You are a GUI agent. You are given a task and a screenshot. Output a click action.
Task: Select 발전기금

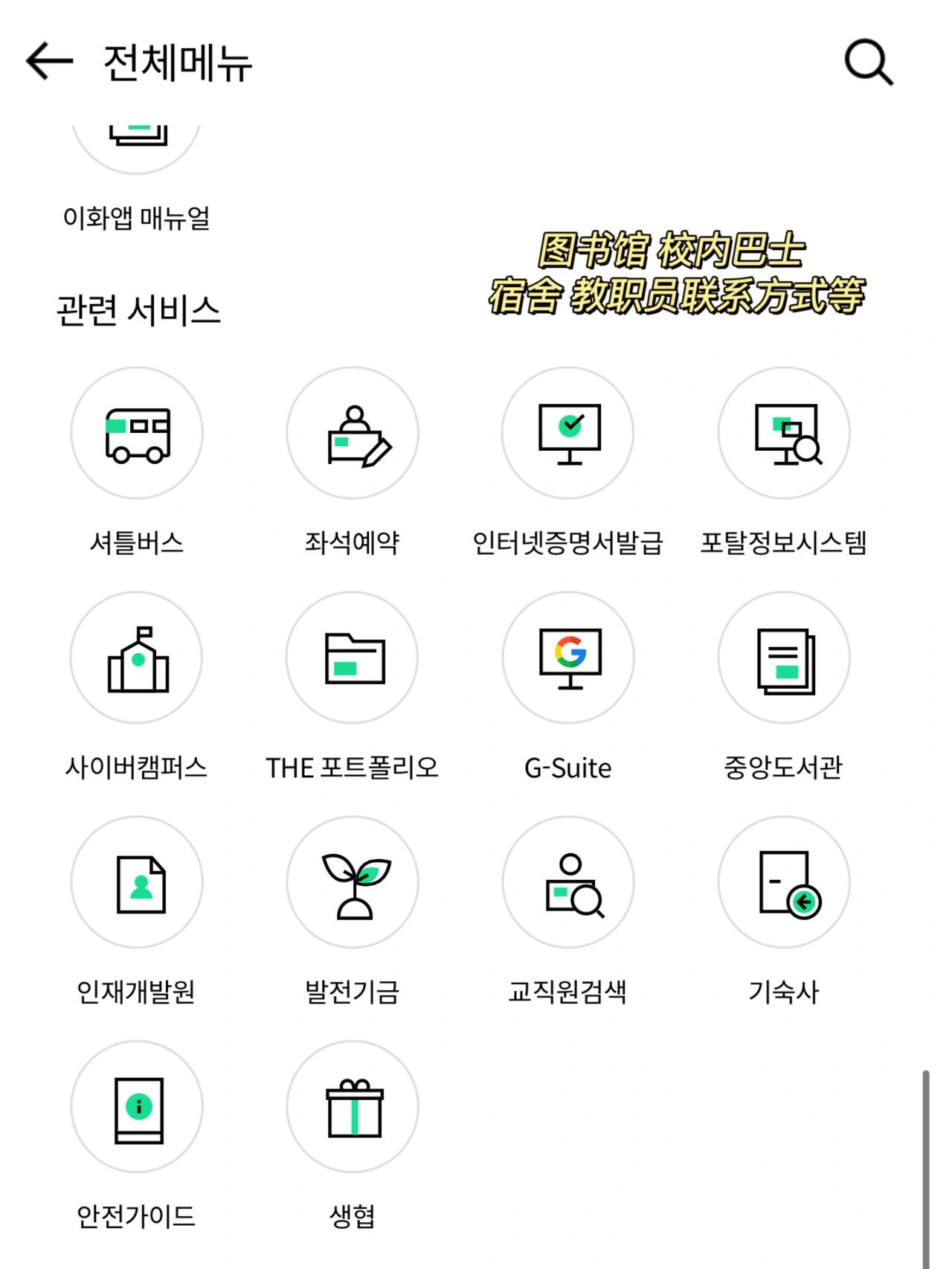pyautogui.click(x=353, y=882)
